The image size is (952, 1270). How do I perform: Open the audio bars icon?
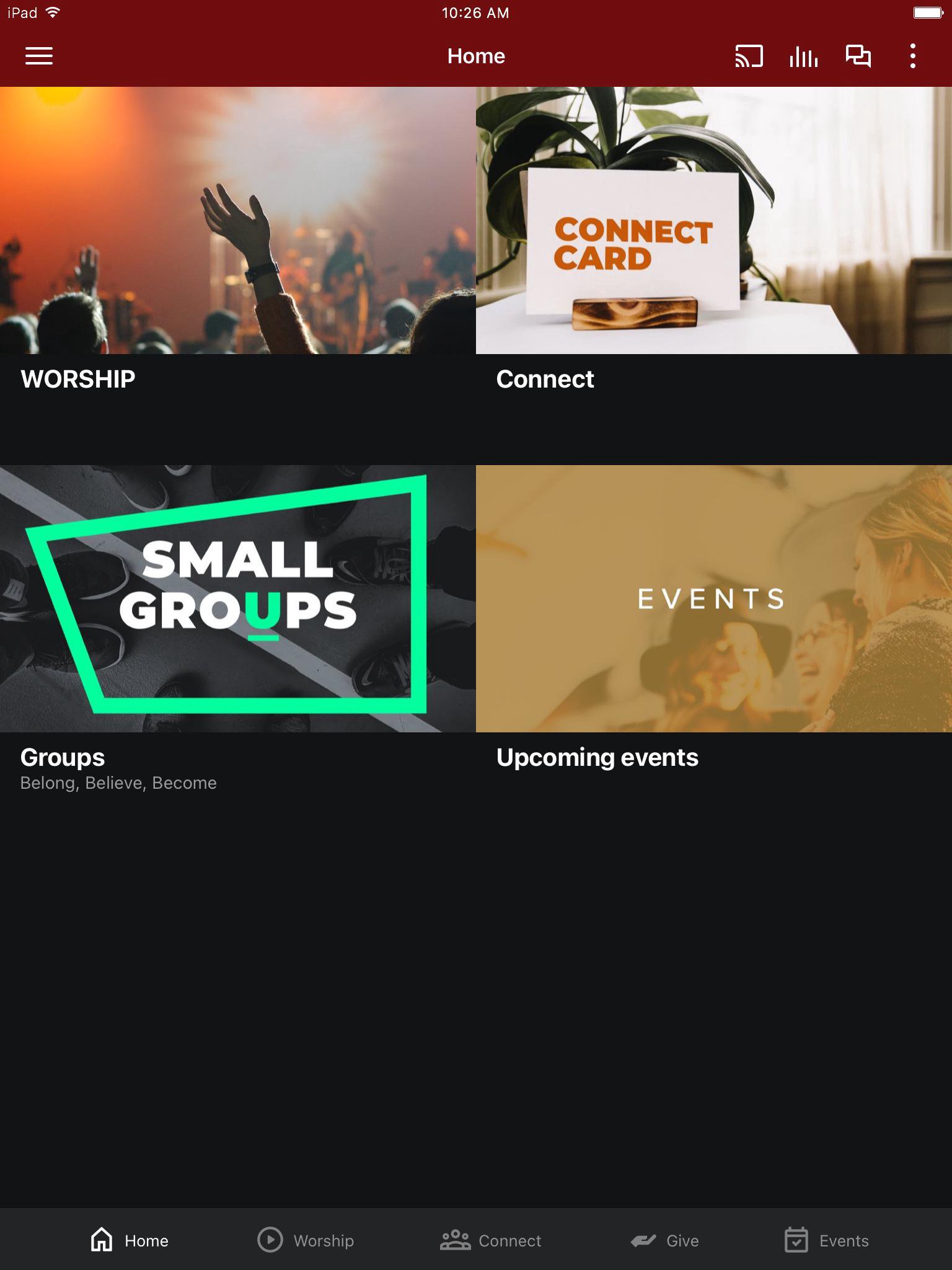(x=803, y=56)
